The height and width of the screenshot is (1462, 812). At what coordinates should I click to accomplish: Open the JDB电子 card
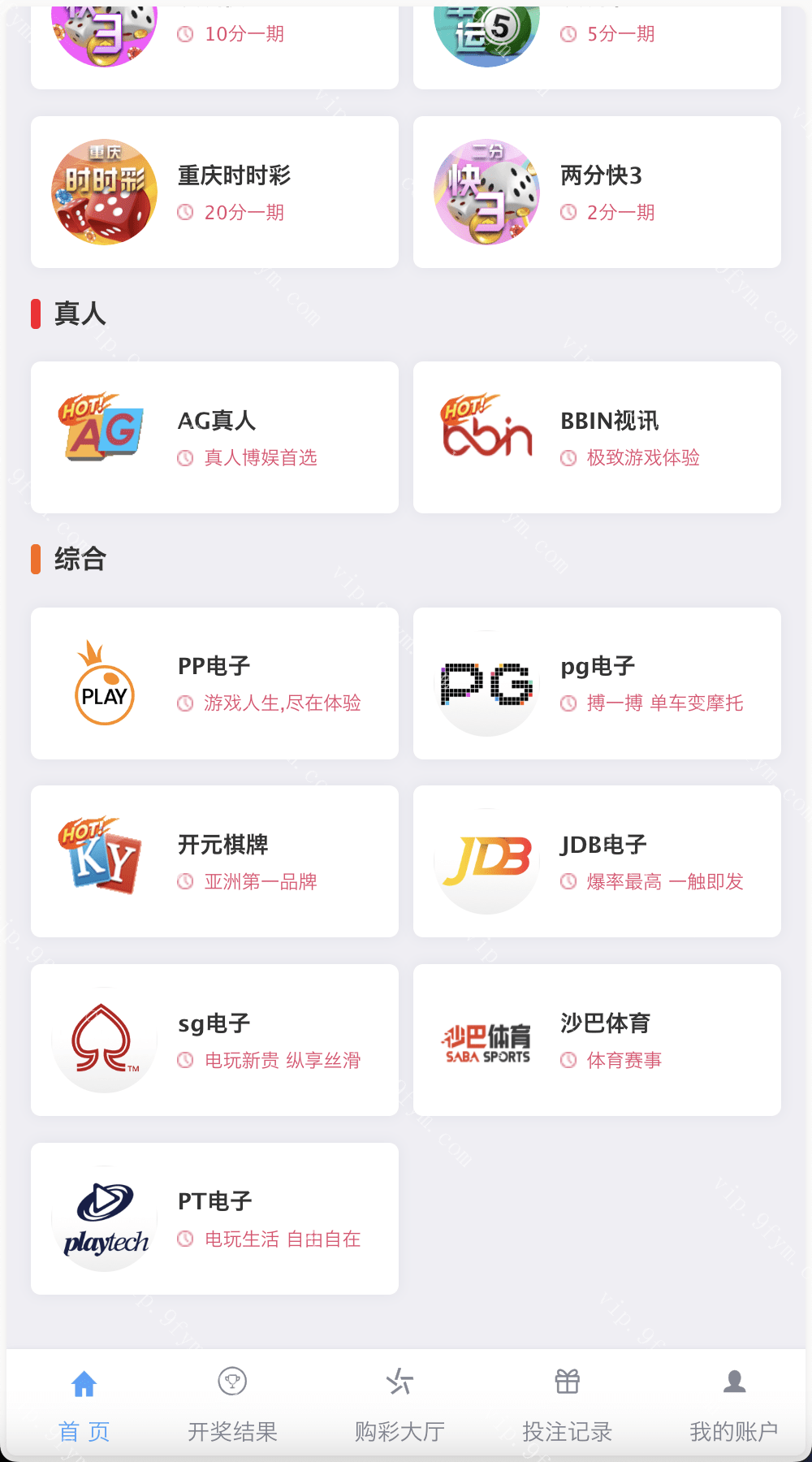(x=597, y=862)
